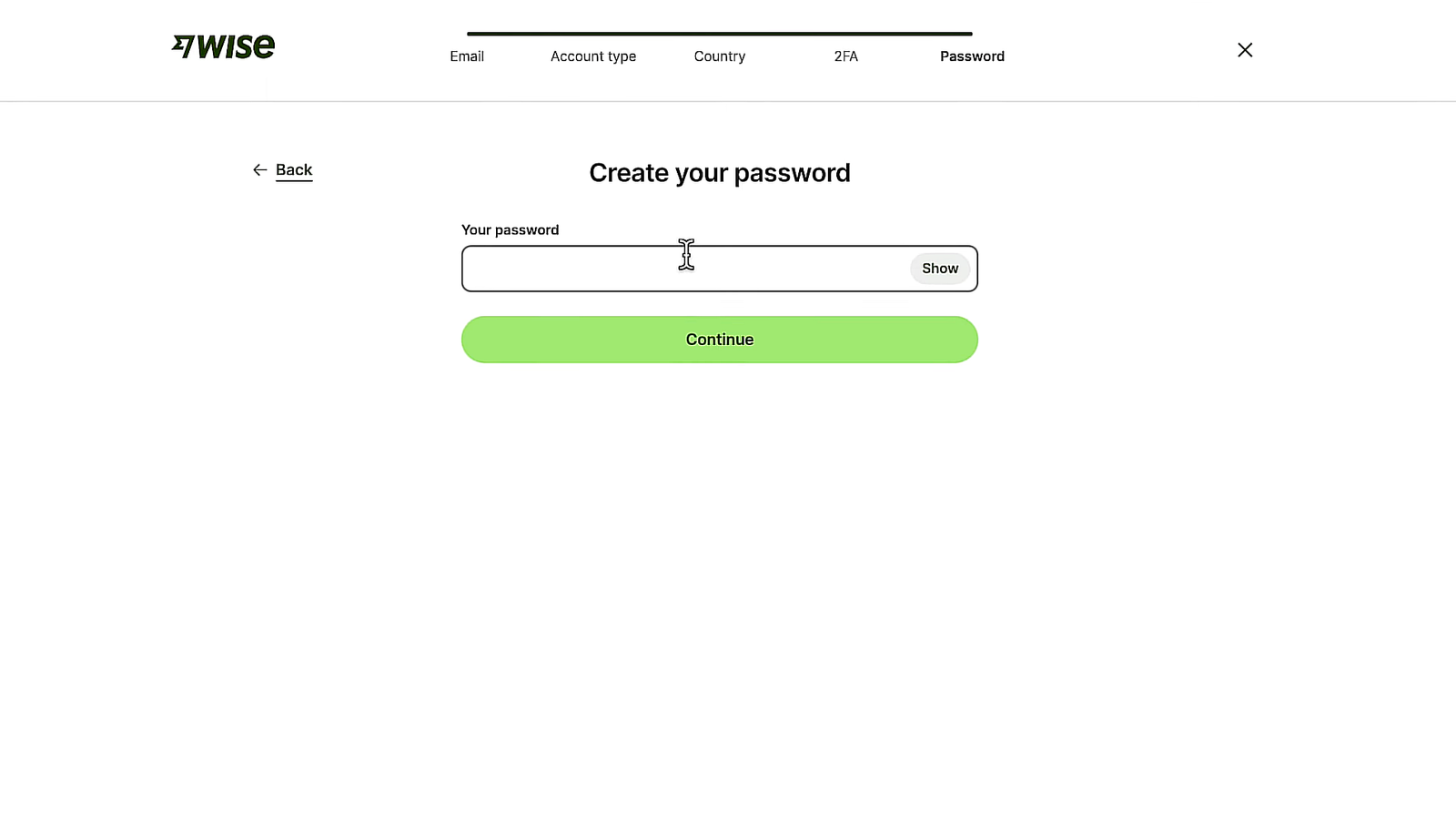
Task: Reveal the password with the Show button
Action: pyautogui.click(x=940, y=269)
